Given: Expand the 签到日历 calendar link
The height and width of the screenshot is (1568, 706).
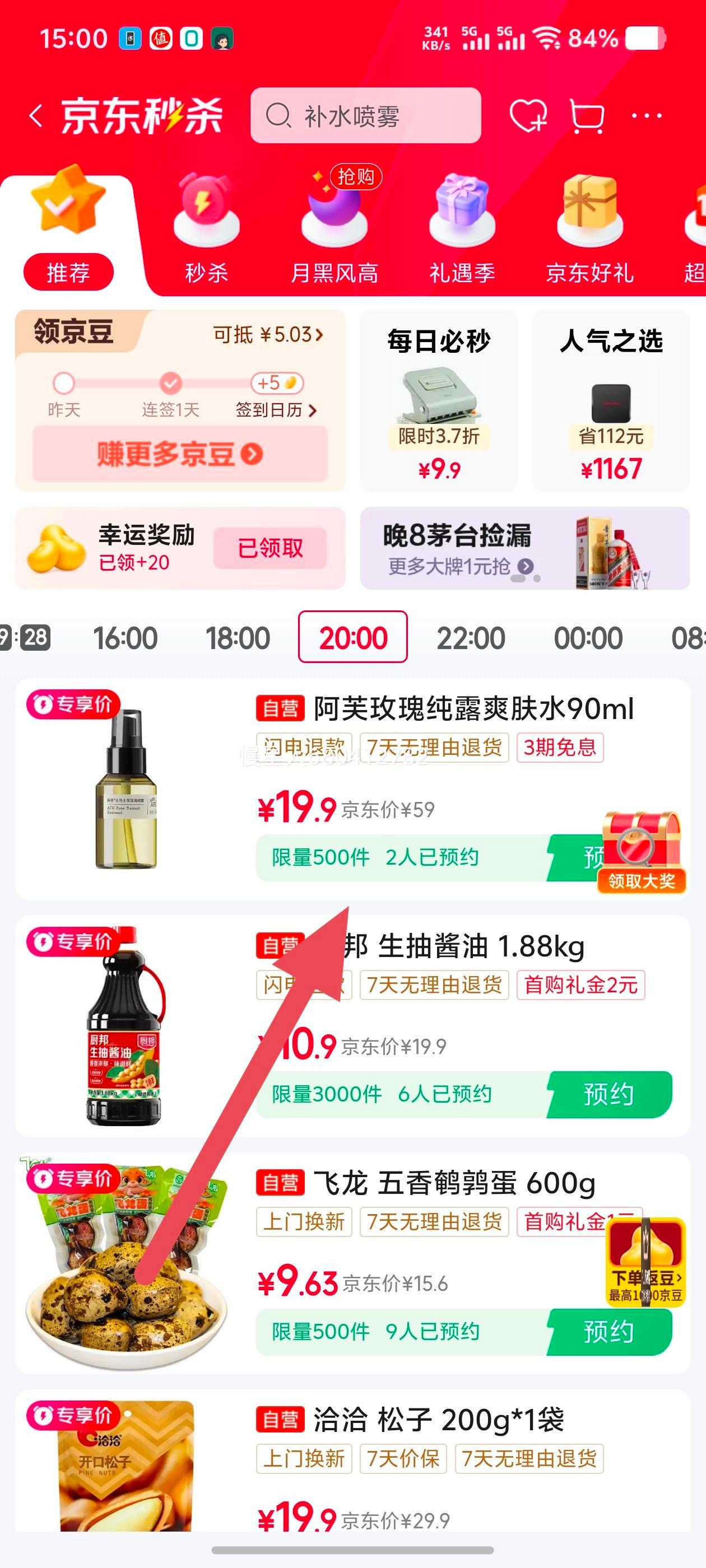Looking at the screenshot, I should 273,411.
